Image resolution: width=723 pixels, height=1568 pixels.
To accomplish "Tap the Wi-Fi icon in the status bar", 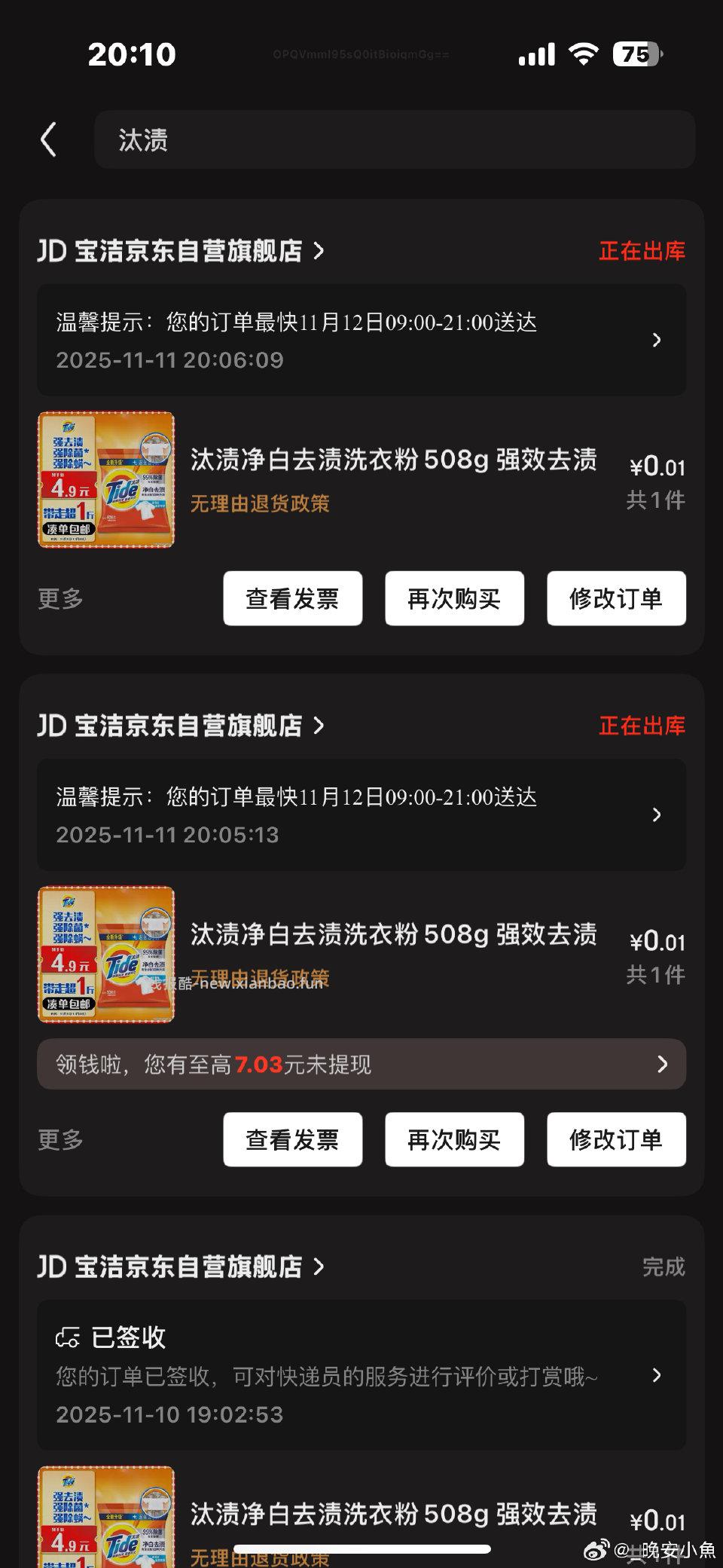I will click(x=584, y=54).
